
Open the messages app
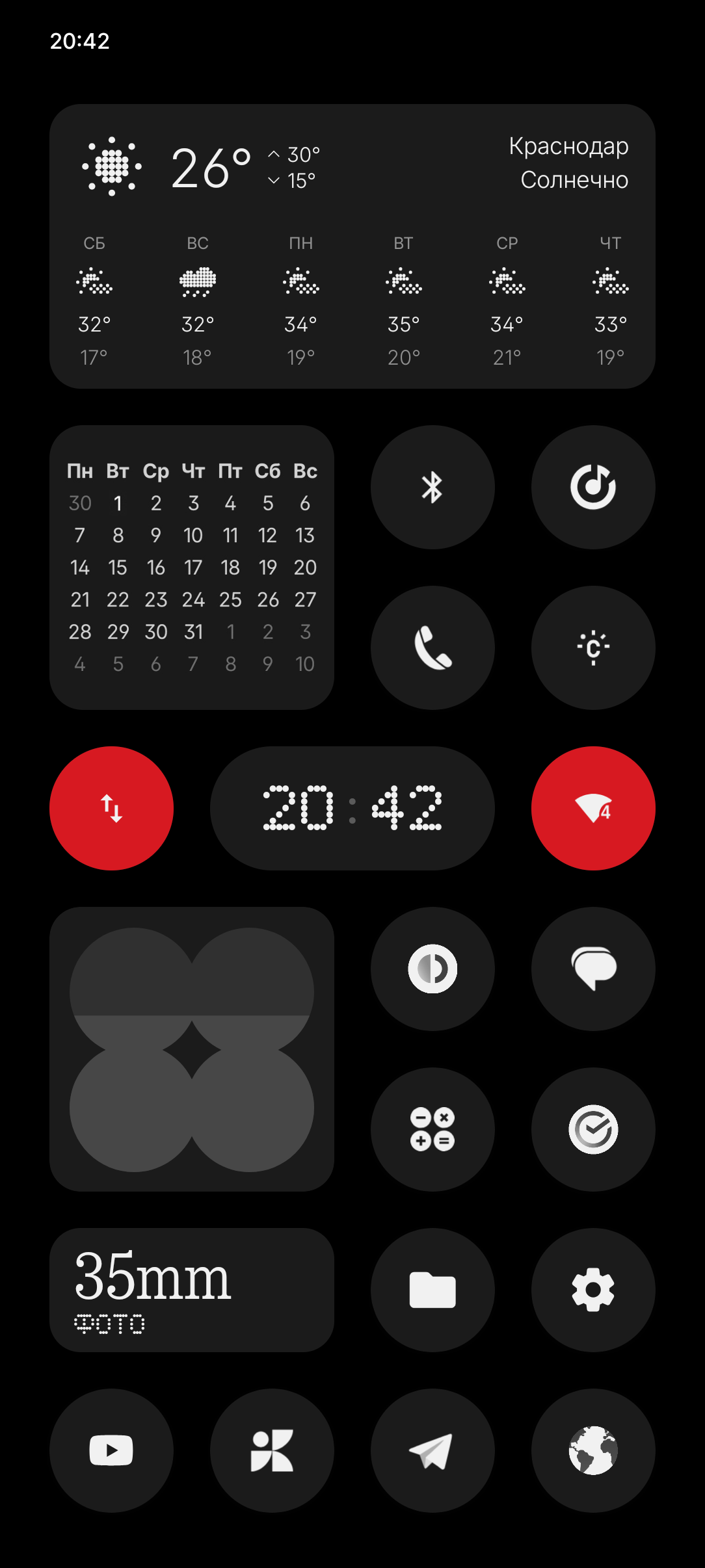pyautogui.click(x=593, y=969)
